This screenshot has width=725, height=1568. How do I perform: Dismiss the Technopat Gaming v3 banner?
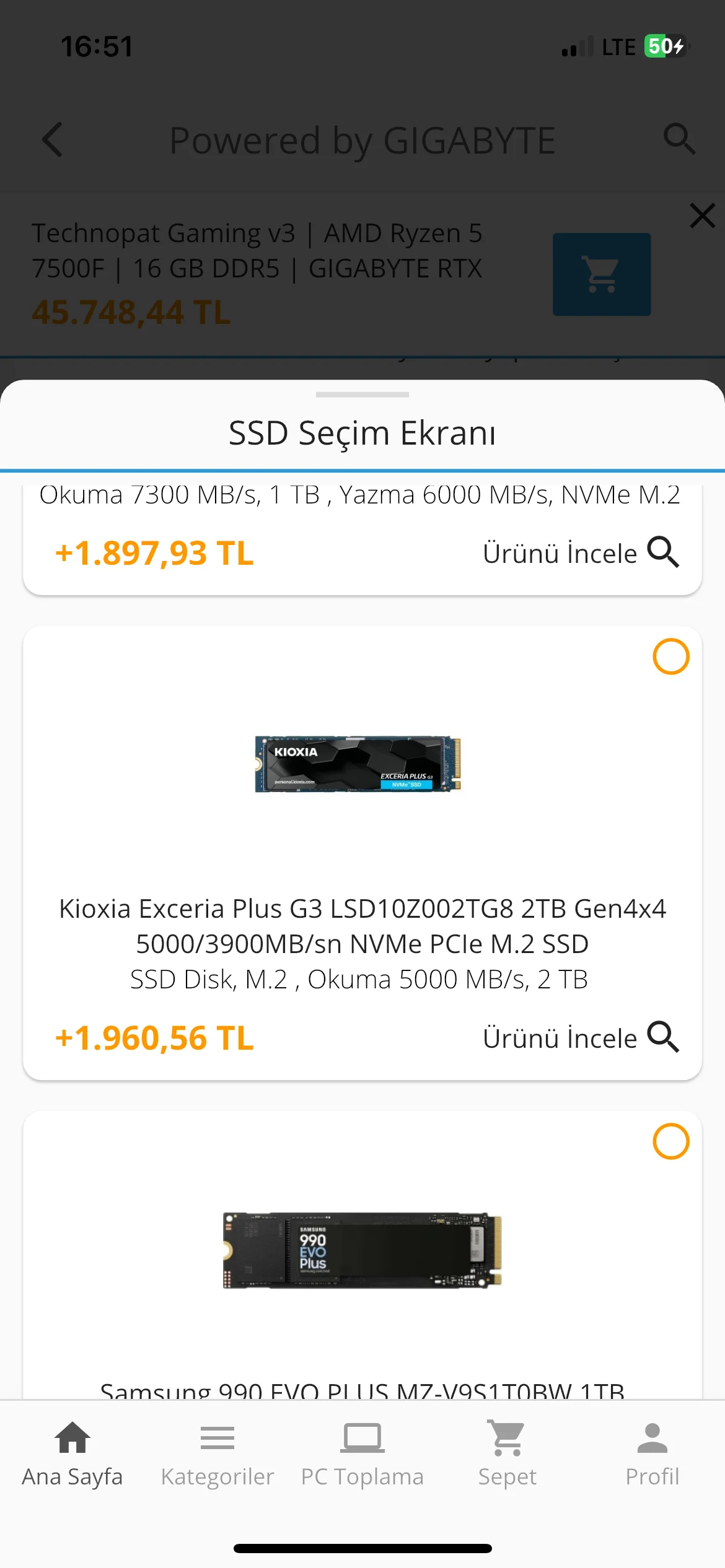click(x=702, y=216)
